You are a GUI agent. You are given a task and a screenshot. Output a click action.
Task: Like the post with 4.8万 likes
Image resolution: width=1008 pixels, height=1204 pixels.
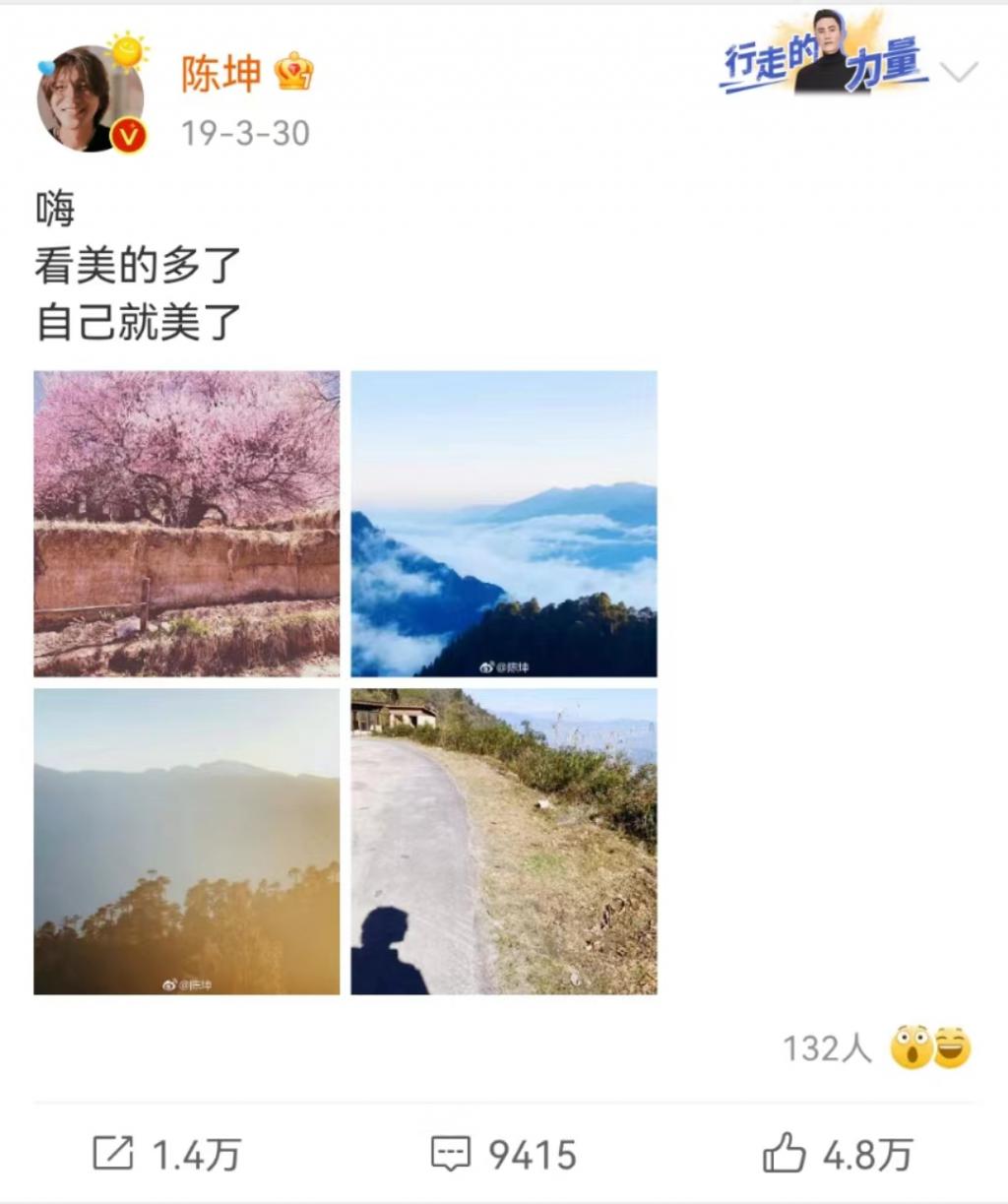pyautogui.click(x=839, y=1154)
